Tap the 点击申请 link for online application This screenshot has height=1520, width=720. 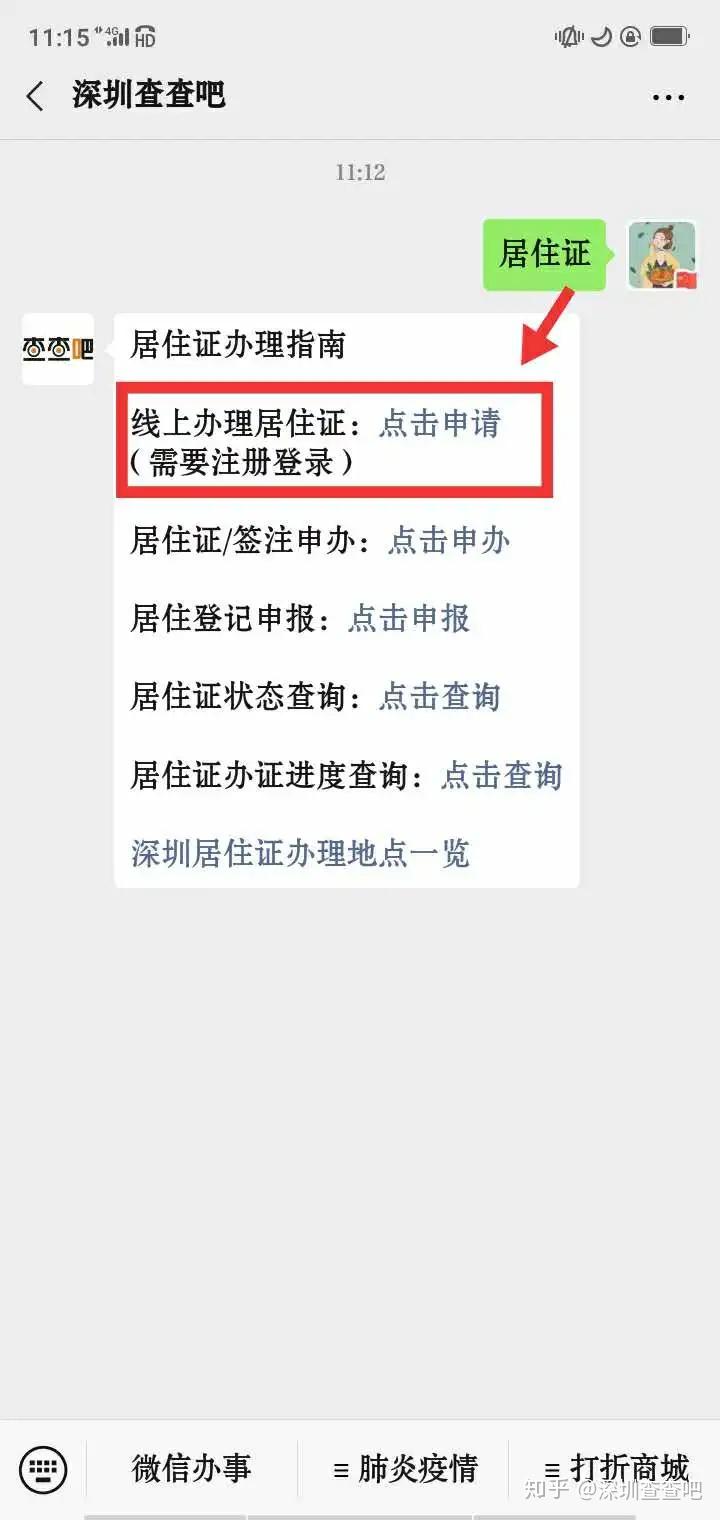(439, 424)
